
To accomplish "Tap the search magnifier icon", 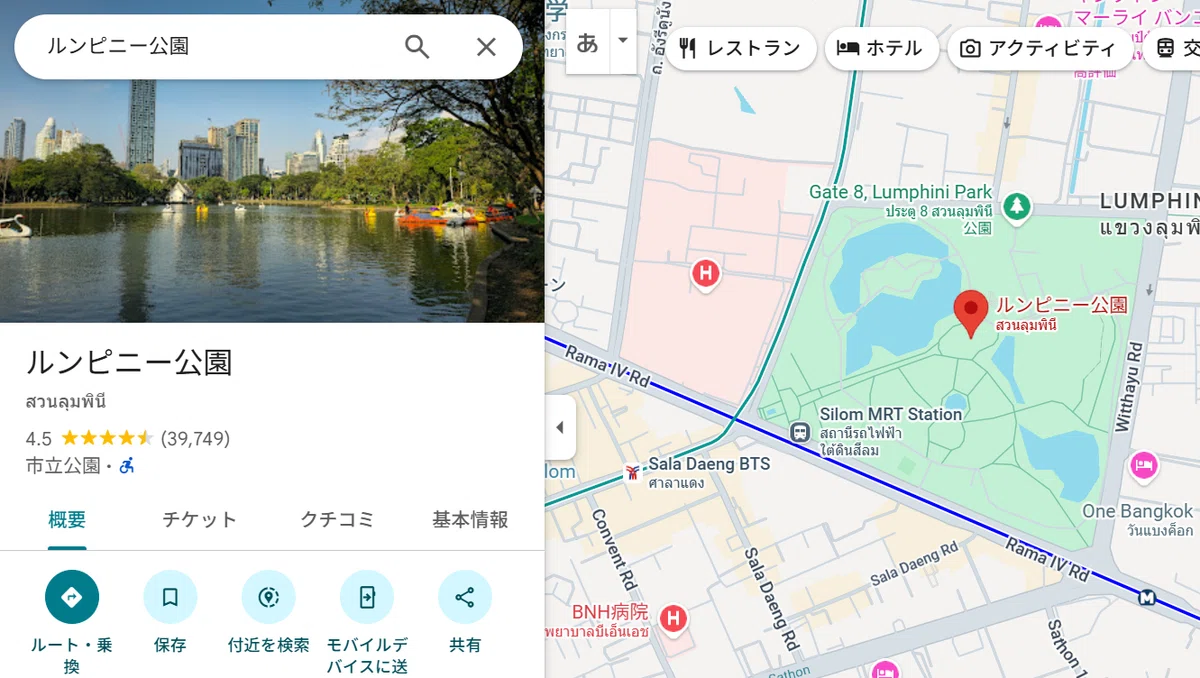I will pos(417,47).
